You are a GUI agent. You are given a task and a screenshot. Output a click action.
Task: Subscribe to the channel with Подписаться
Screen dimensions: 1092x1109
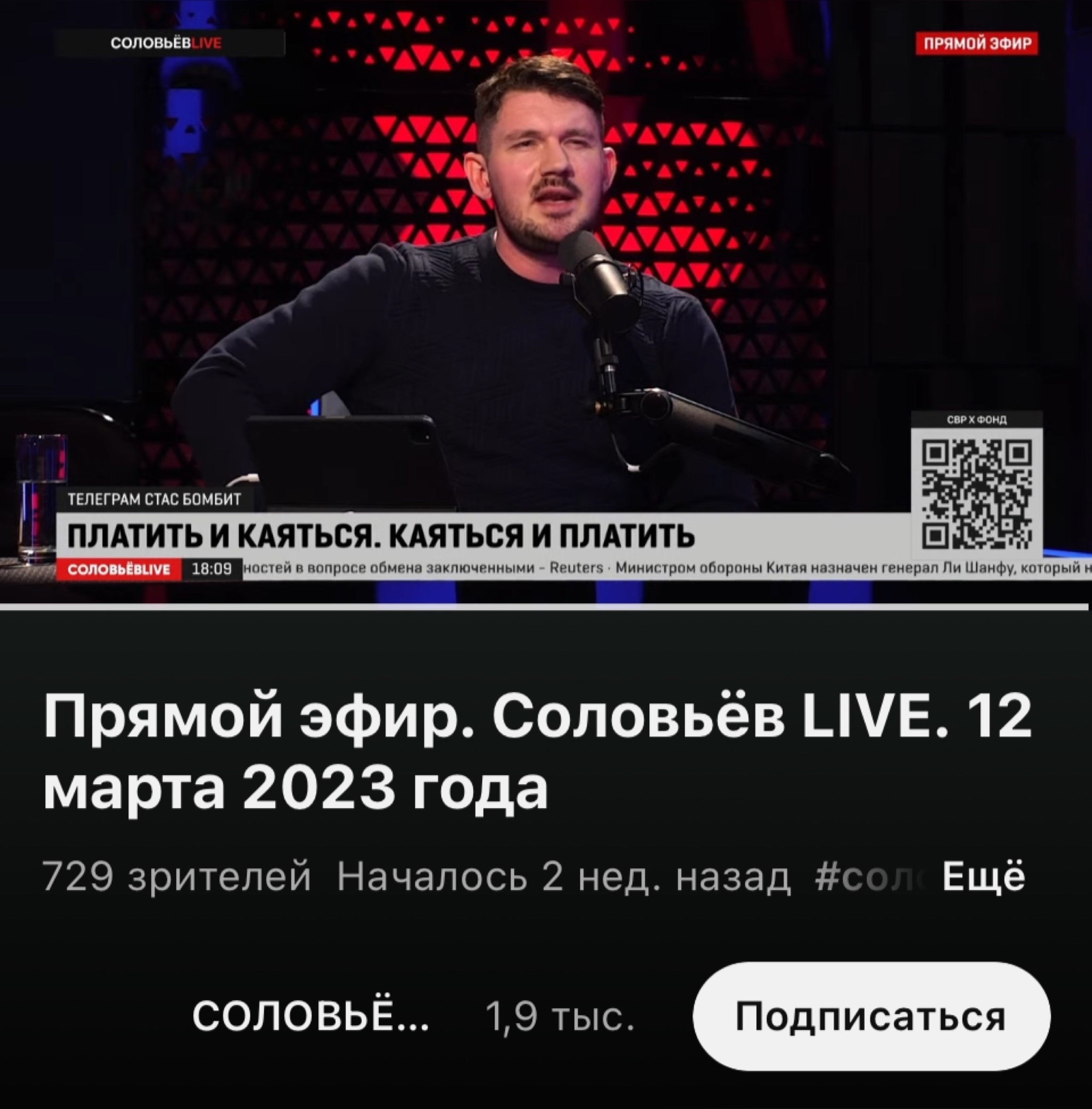tap(871, 1017)
